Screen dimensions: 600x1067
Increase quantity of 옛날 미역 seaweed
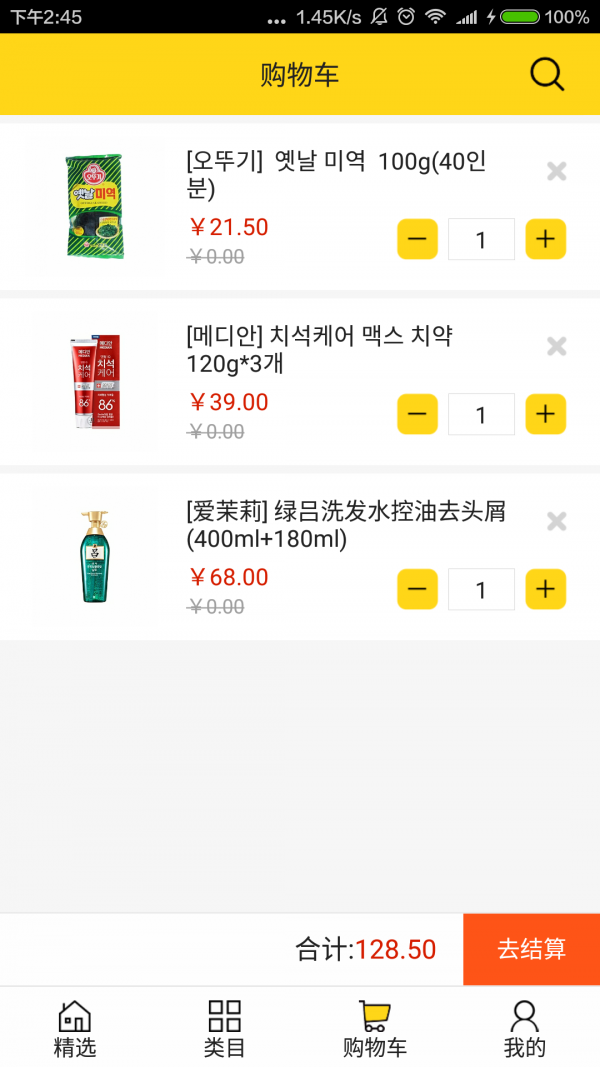(x=545, y=239)
